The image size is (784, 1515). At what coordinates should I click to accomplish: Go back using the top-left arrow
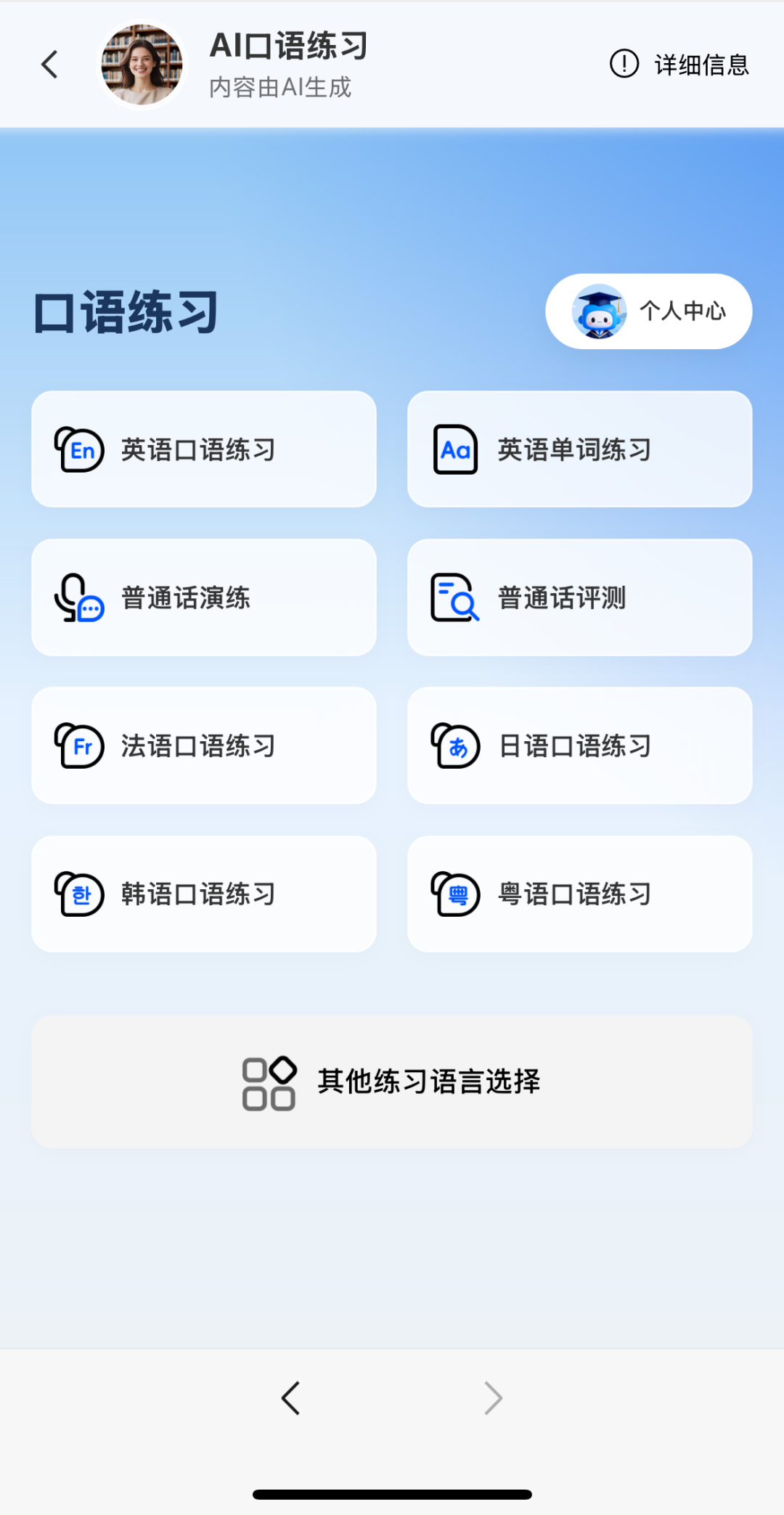tap(49, 65)
